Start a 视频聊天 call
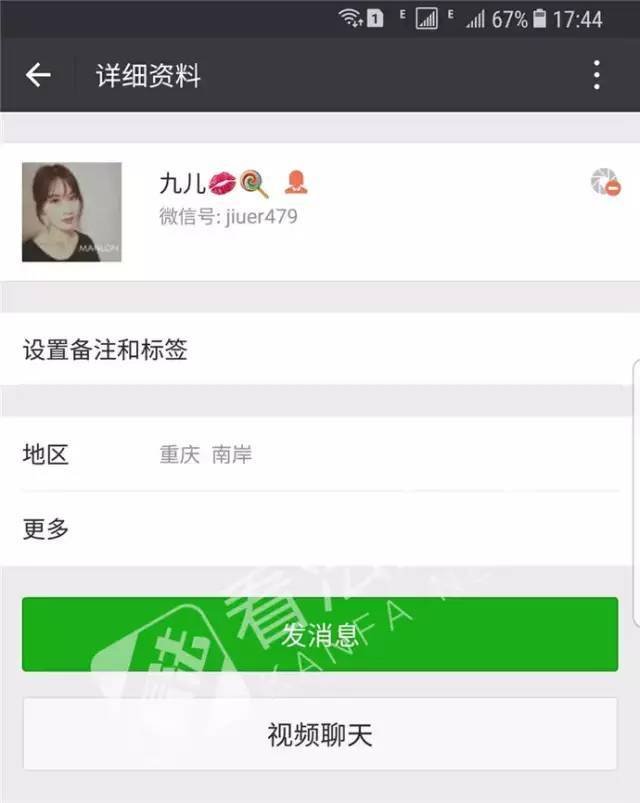Screen dimensions: 640x803 click(x=320, y=735)
